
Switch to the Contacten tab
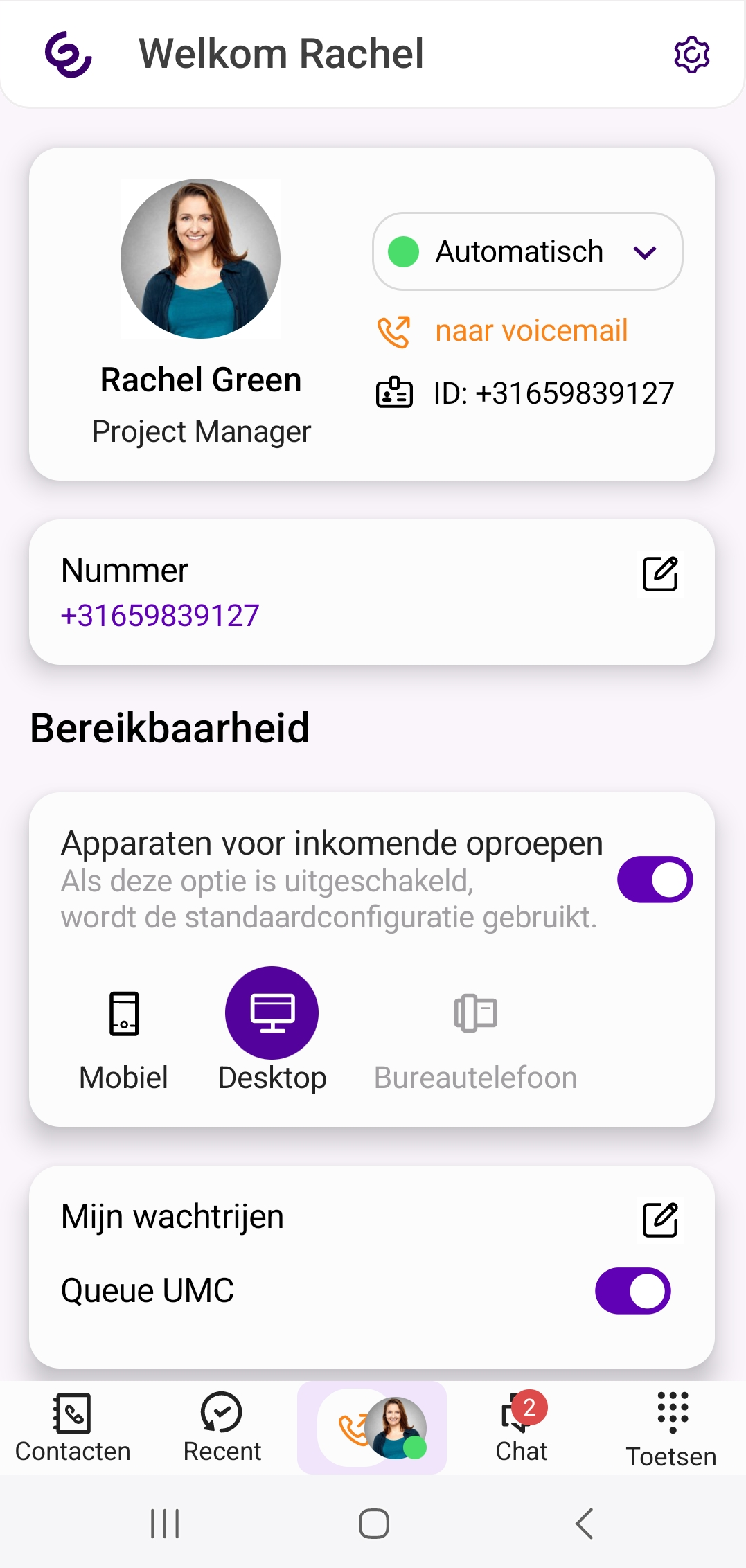73,1427
